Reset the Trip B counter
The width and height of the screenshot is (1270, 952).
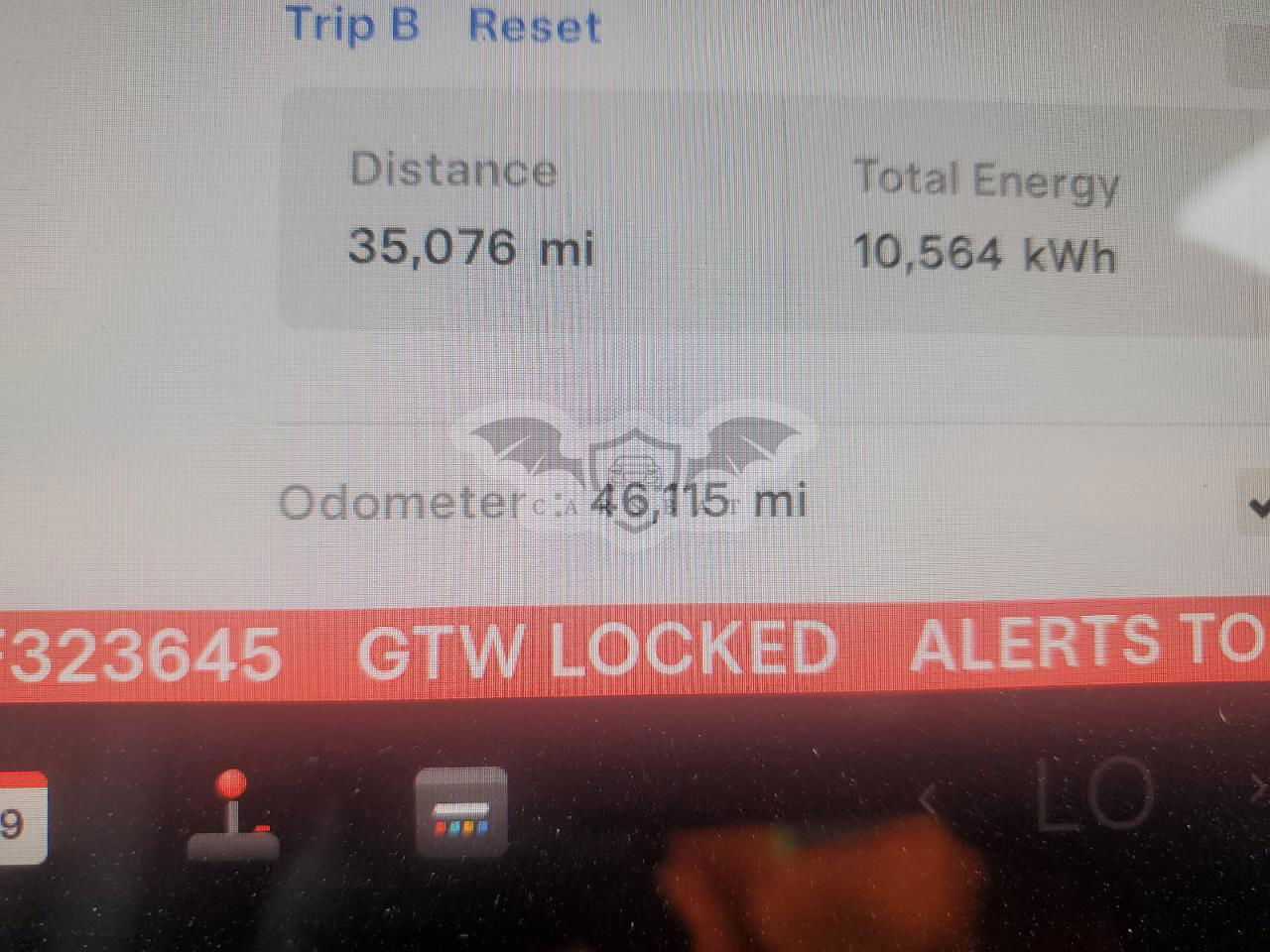534,26
